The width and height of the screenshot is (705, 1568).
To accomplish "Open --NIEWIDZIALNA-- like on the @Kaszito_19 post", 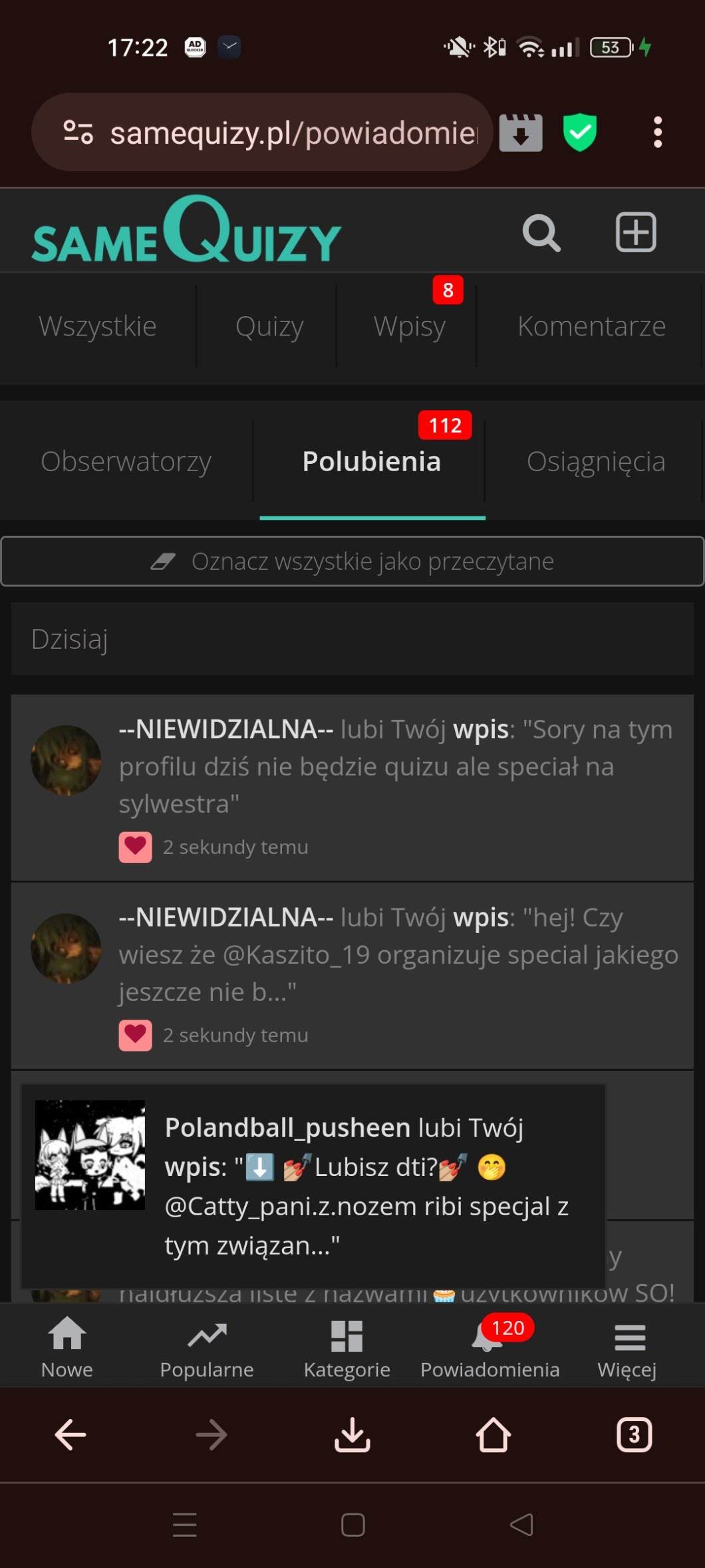I will 398,954.
